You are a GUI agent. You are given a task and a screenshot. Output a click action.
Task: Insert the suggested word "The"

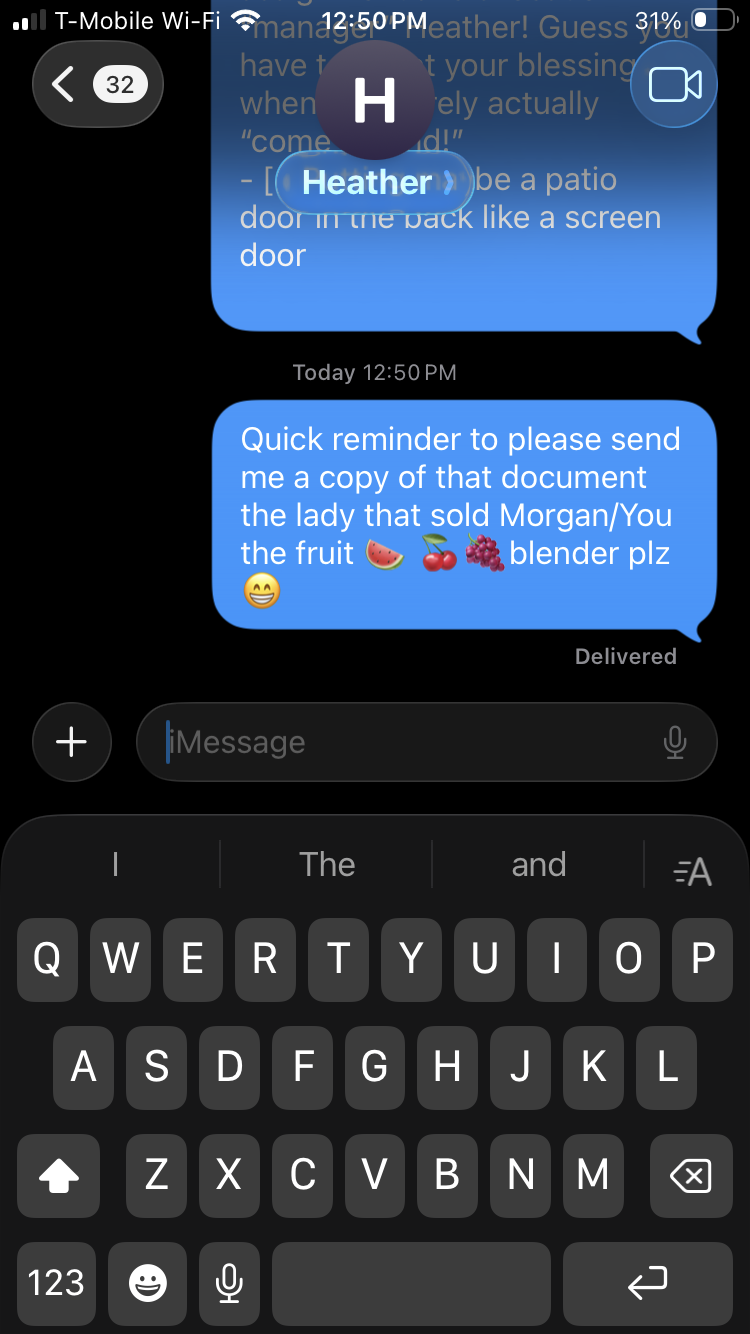click(327, 865)
